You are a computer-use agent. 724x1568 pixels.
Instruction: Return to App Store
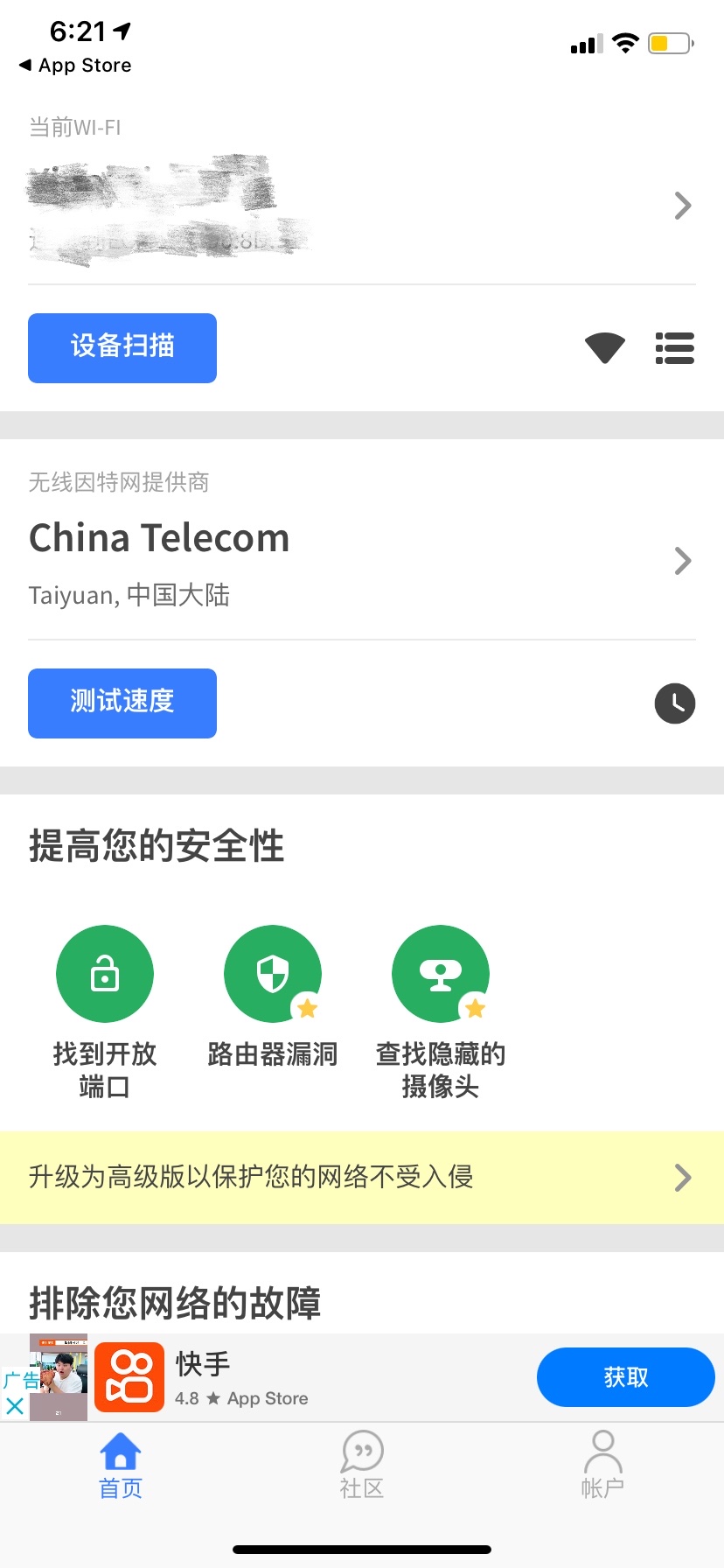[x=75, y=66]
